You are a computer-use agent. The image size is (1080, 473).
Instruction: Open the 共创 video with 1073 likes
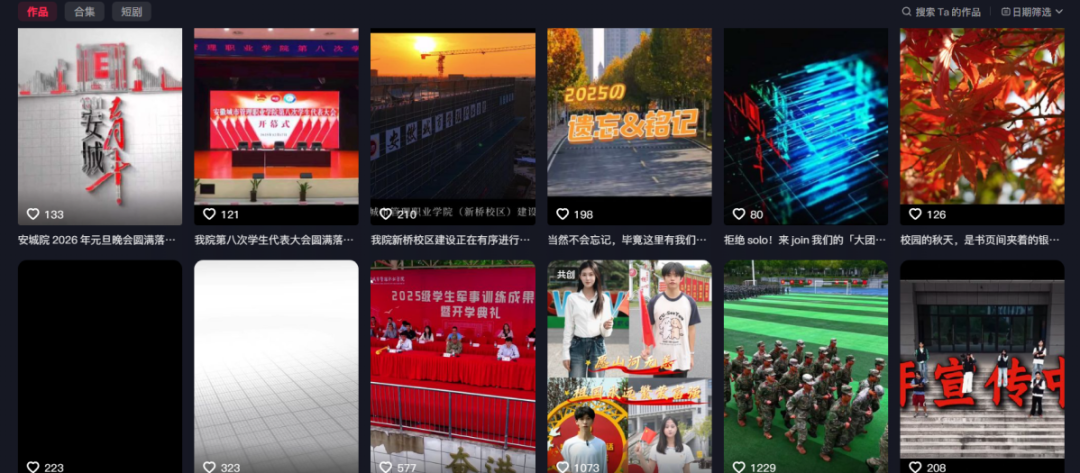629,366
